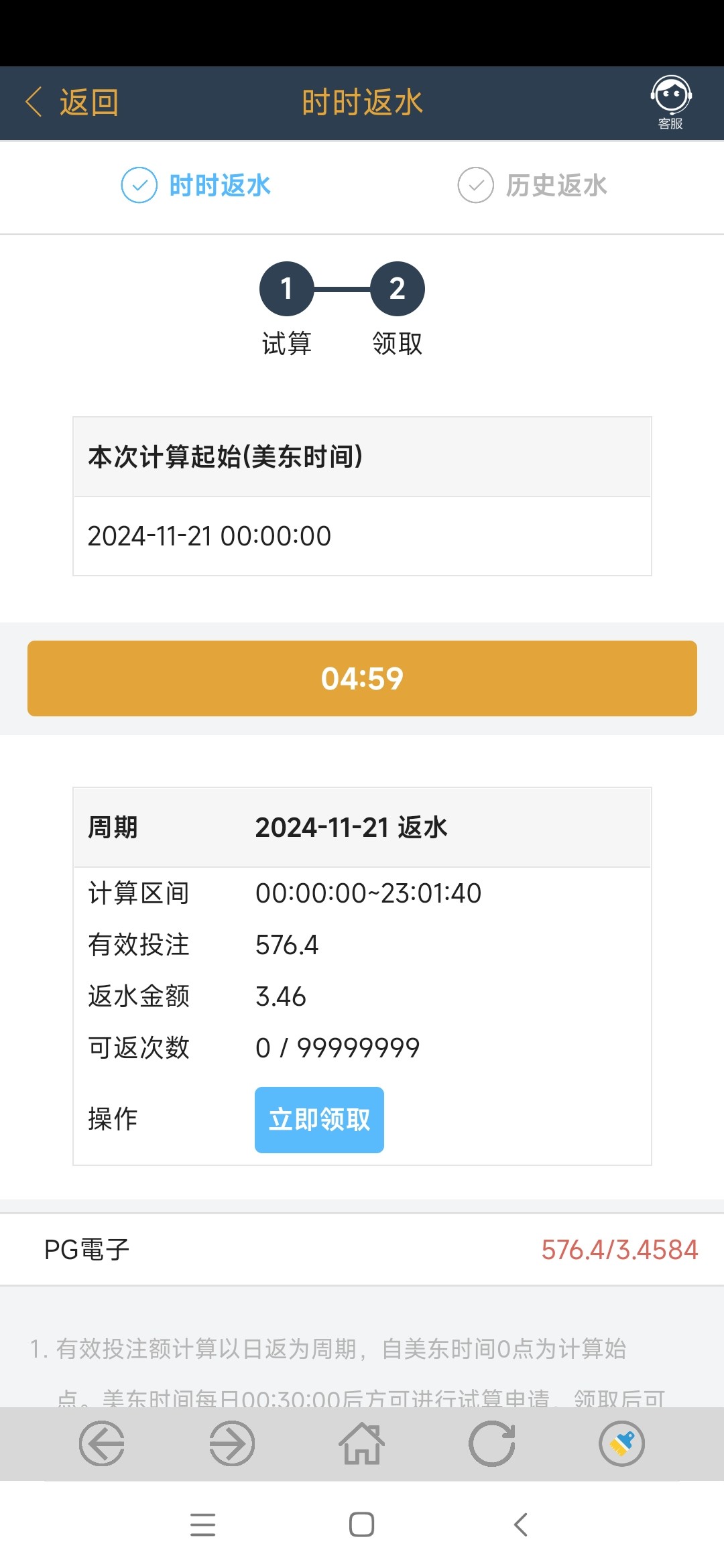Open the 客服 customer service icon
724x1568 pixels.
coord(670,103)
